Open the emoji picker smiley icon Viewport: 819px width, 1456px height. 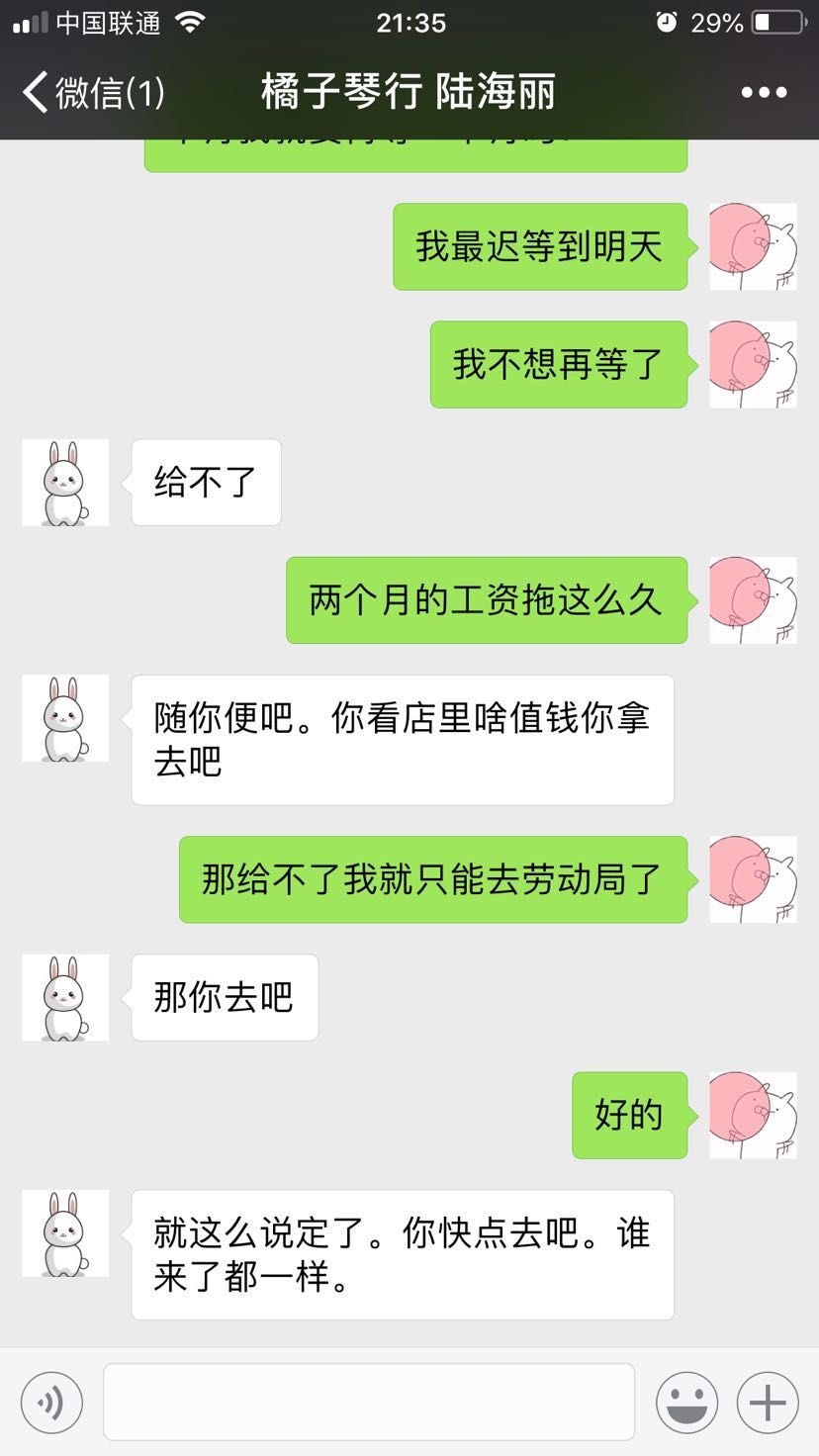(686, 1402)
